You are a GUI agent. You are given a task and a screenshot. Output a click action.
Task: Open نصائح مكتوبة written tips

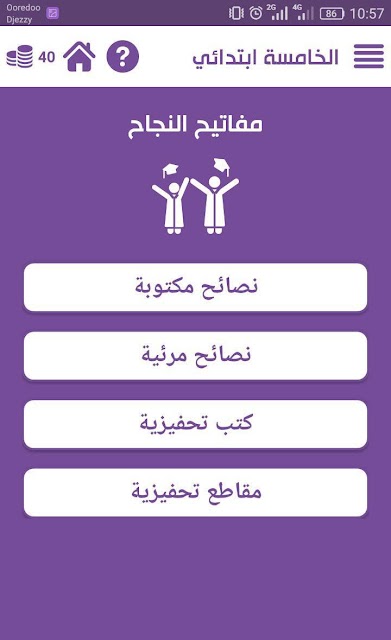click(x=196, y=287)
